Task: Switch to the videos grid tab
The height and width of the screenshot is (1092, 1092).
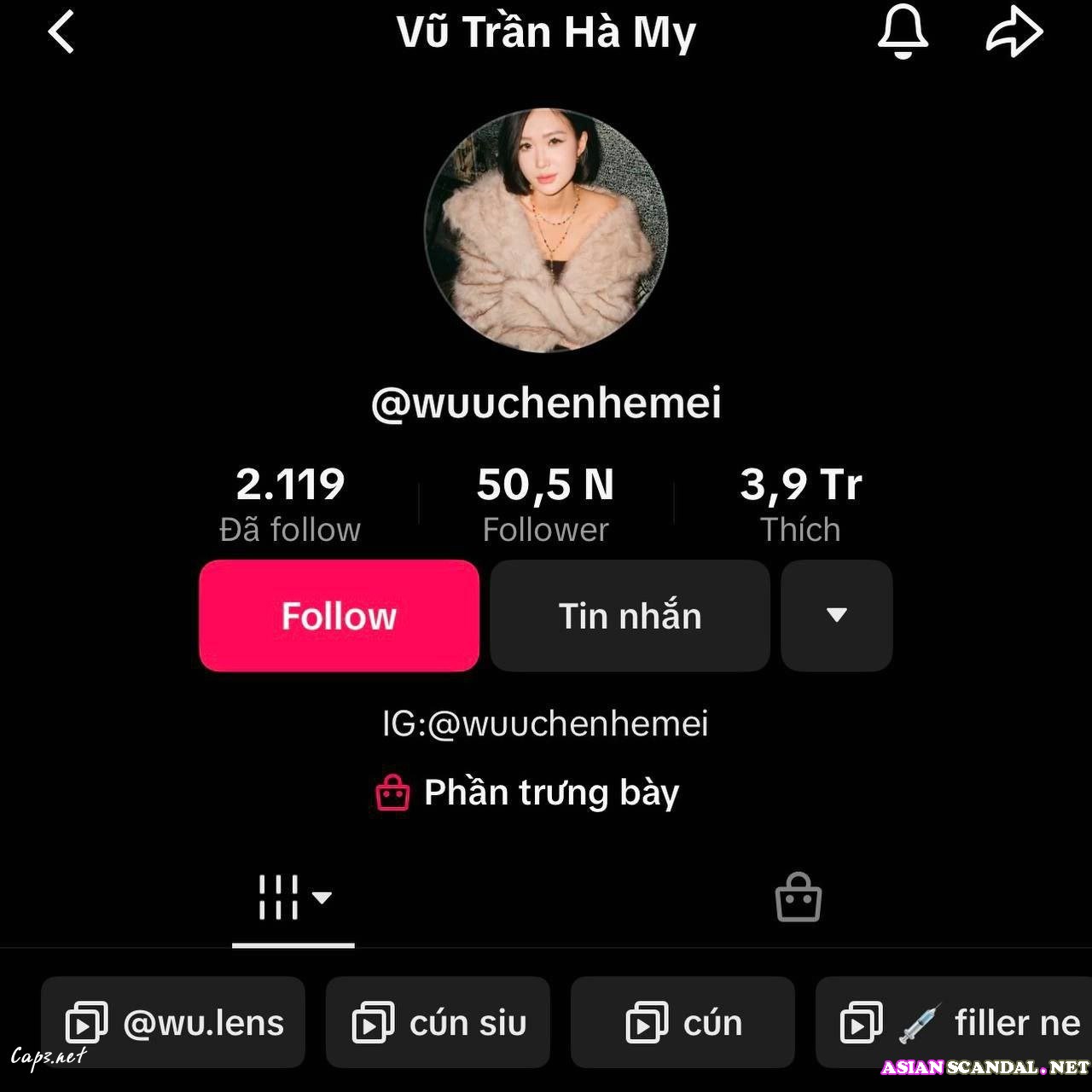Action: pyautogui.click(x=293, y=898)
